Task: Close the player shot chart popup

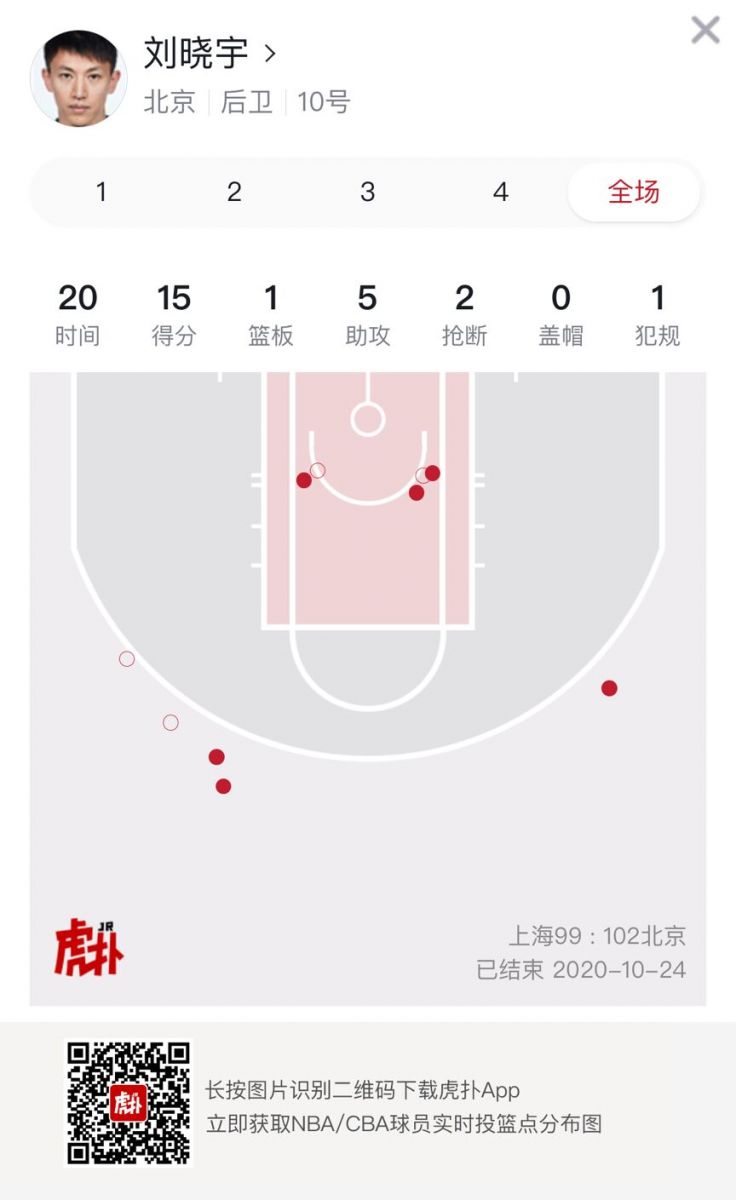Action: (705, 30)
